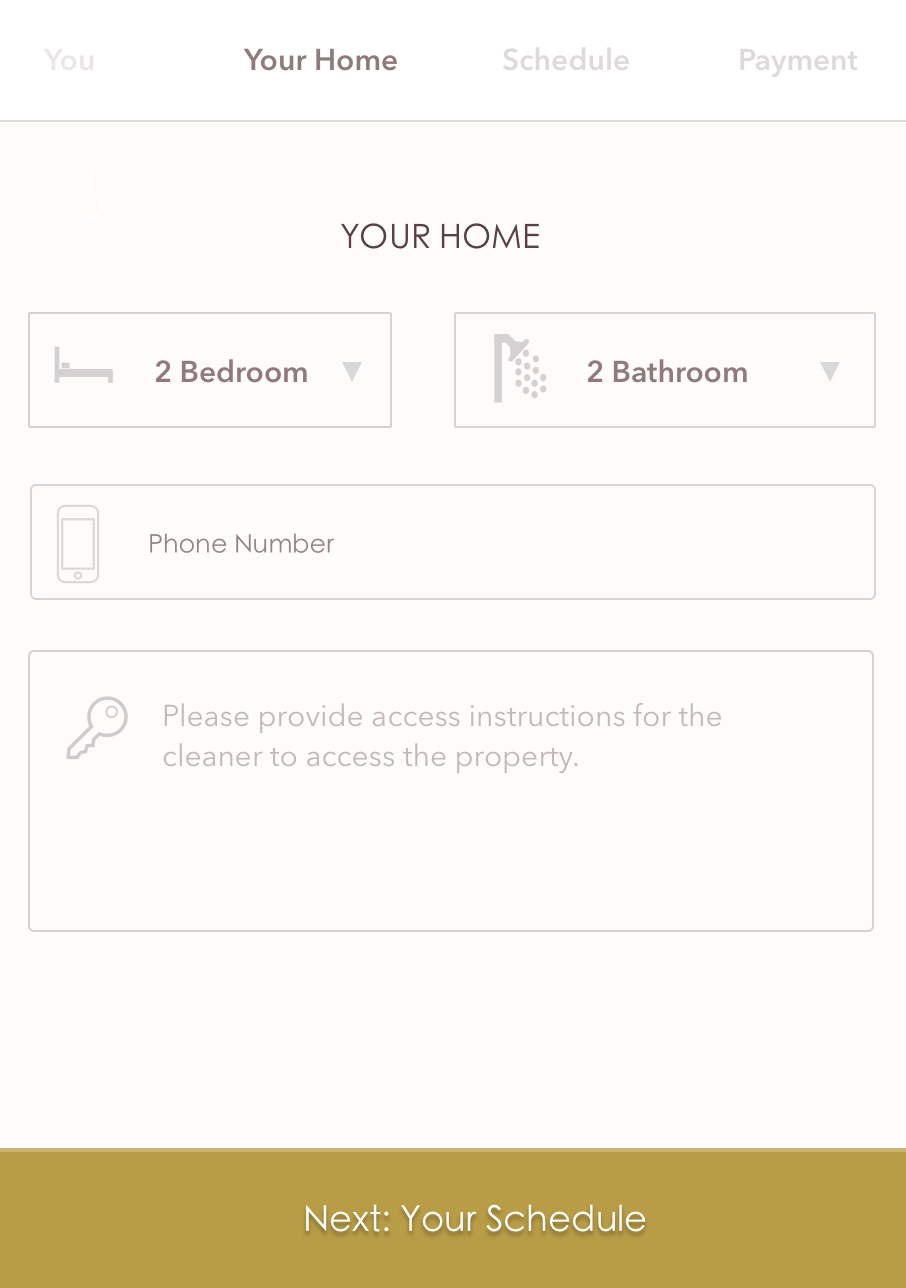Open the Payment tab
Image resolution: width=906 pixels, height=1288 pixels.
[x=797, y=60]
